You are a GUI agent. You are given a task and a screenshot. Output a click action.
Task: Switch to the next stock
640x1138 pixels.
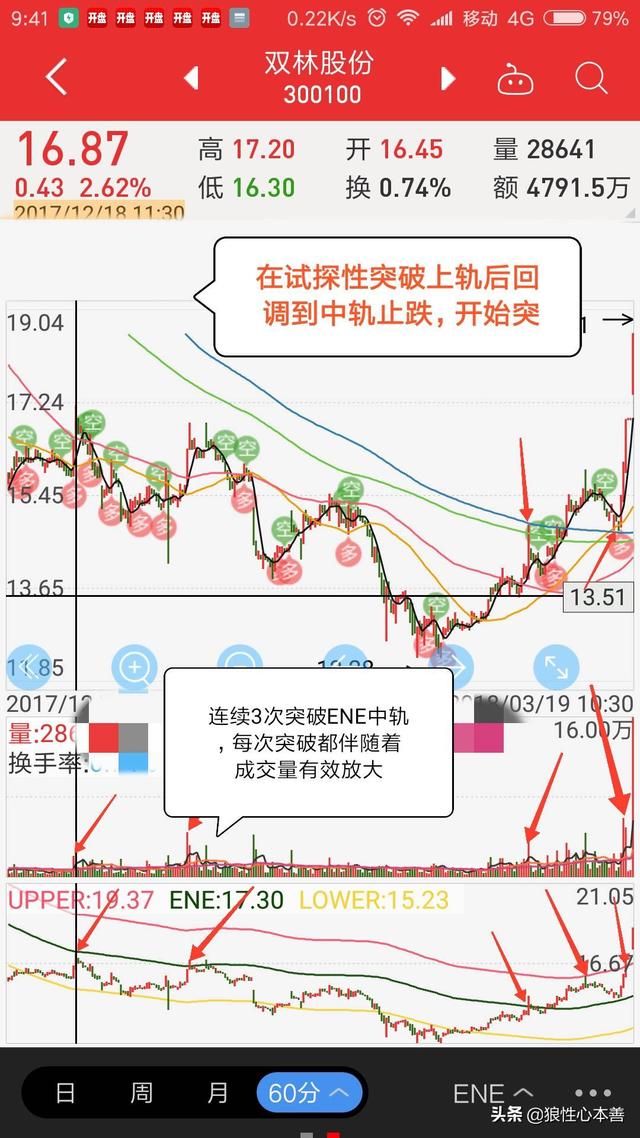[x=448, y=78]
